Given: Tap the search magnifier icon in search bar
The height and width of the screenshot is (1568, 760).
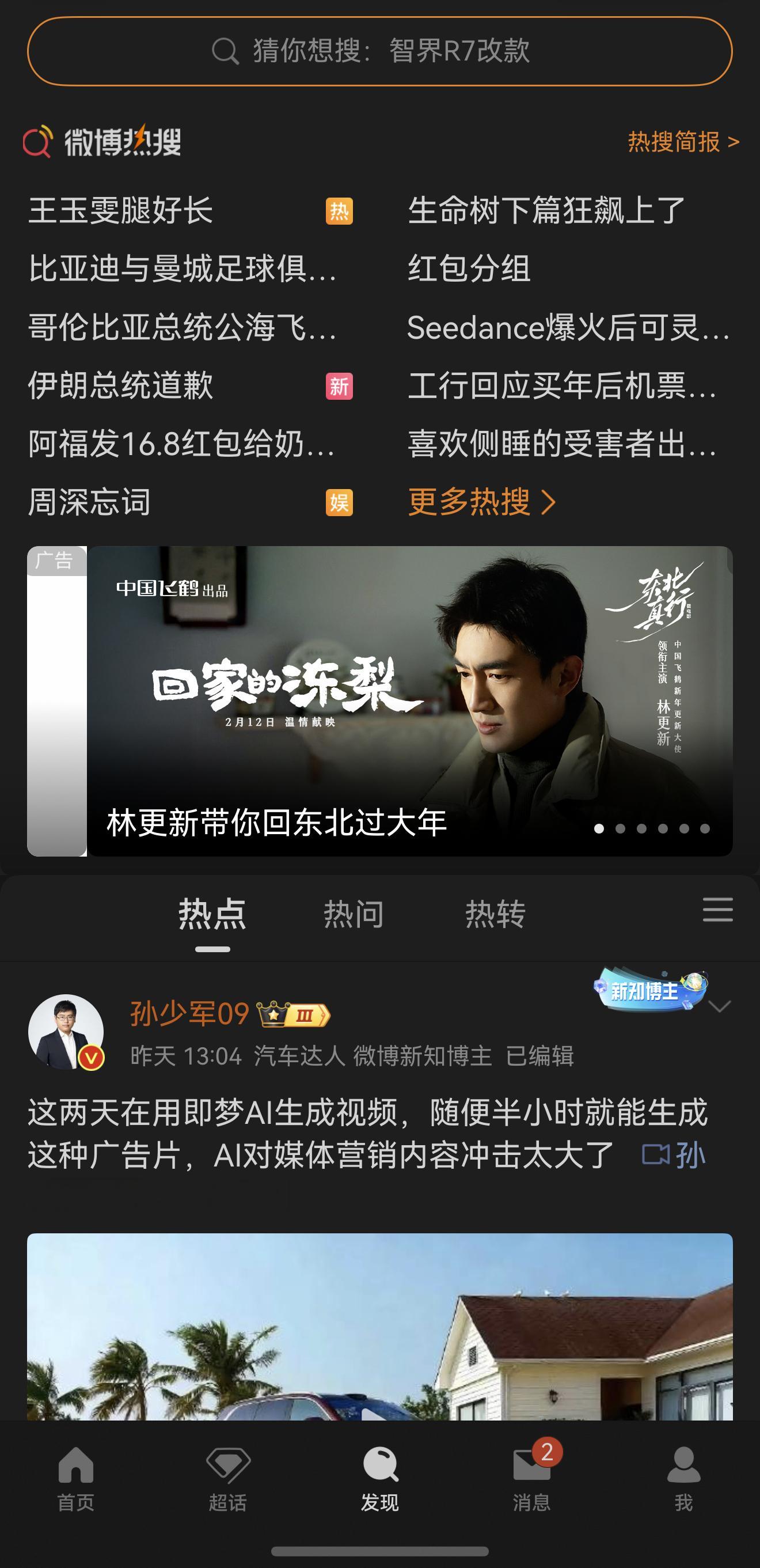Looking at the screenshot, I should coord(226,52).
